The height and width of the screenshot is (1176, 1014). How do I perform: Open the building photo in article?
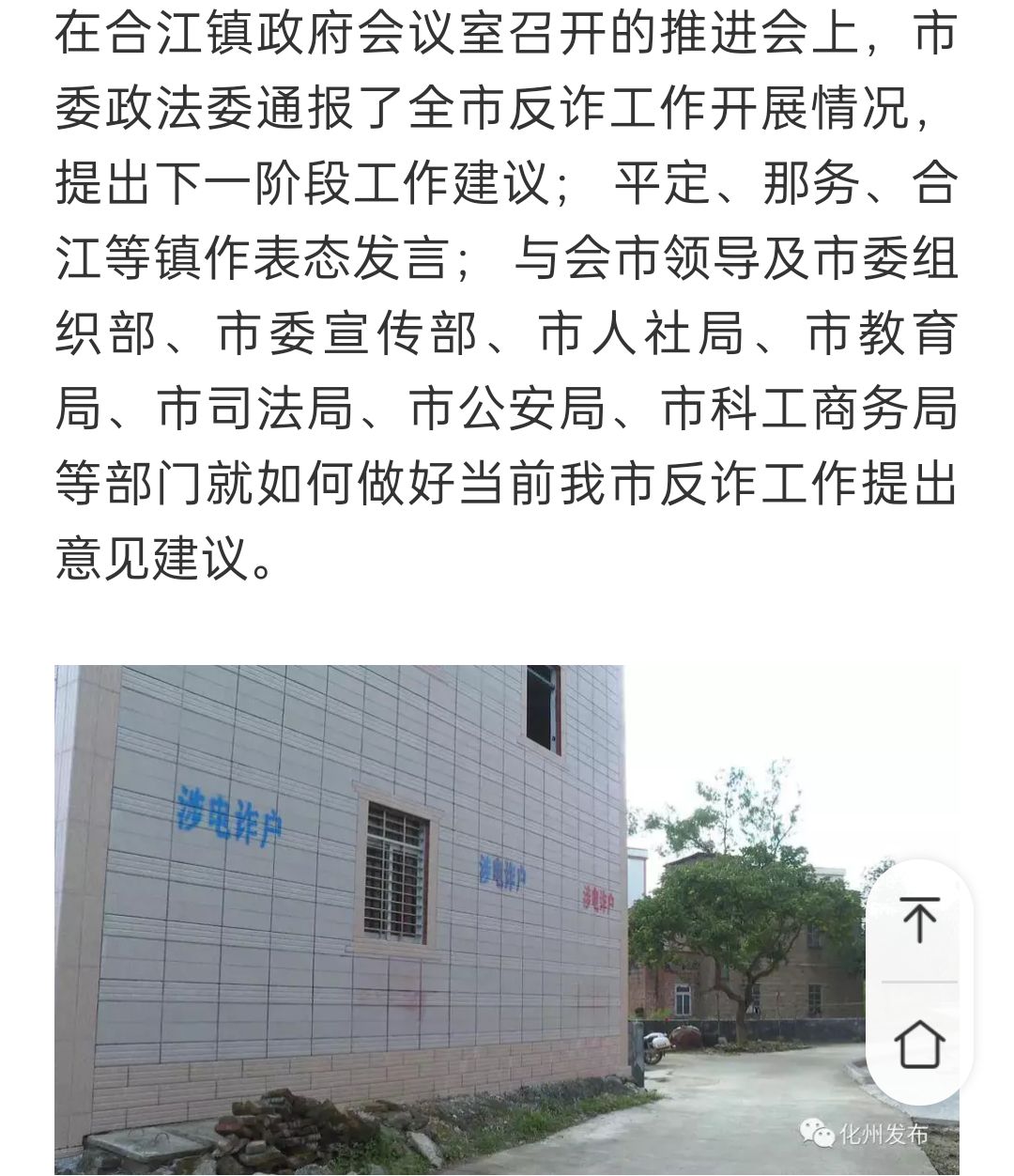[451, 919]
